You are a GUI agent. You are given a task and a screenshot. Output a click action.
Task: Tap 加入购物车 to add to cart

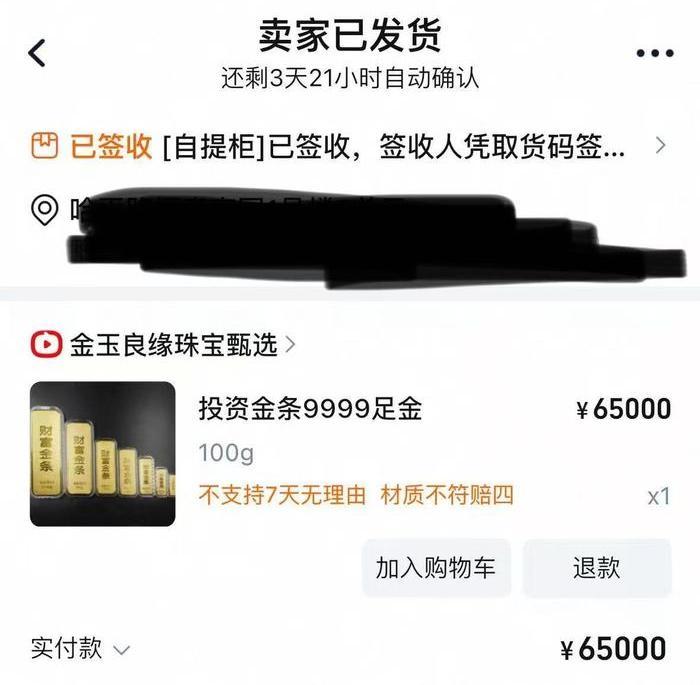coord(436,568)
